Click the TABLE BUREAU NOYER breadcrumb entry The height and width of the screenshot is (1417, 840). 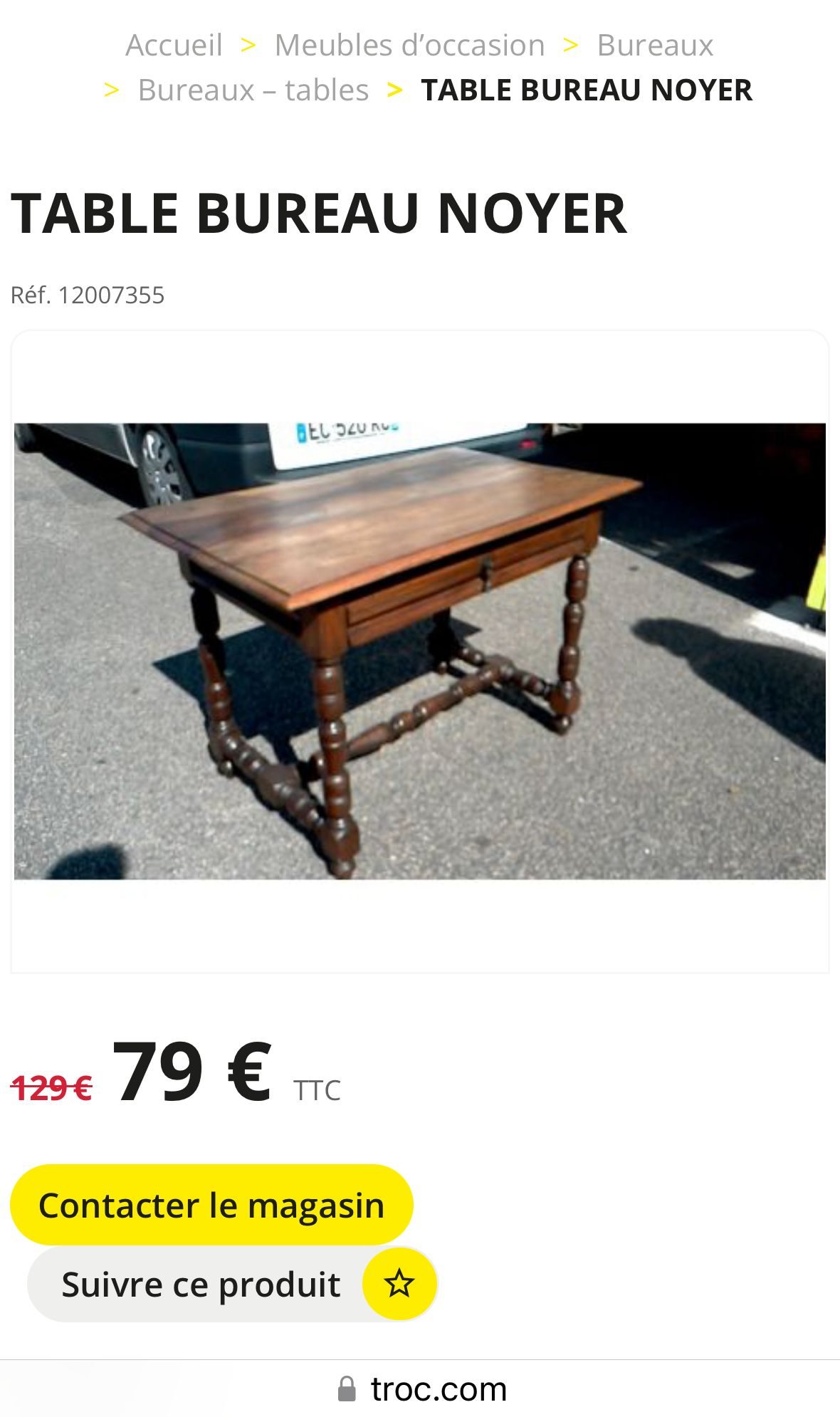click(x=586, y=90)
